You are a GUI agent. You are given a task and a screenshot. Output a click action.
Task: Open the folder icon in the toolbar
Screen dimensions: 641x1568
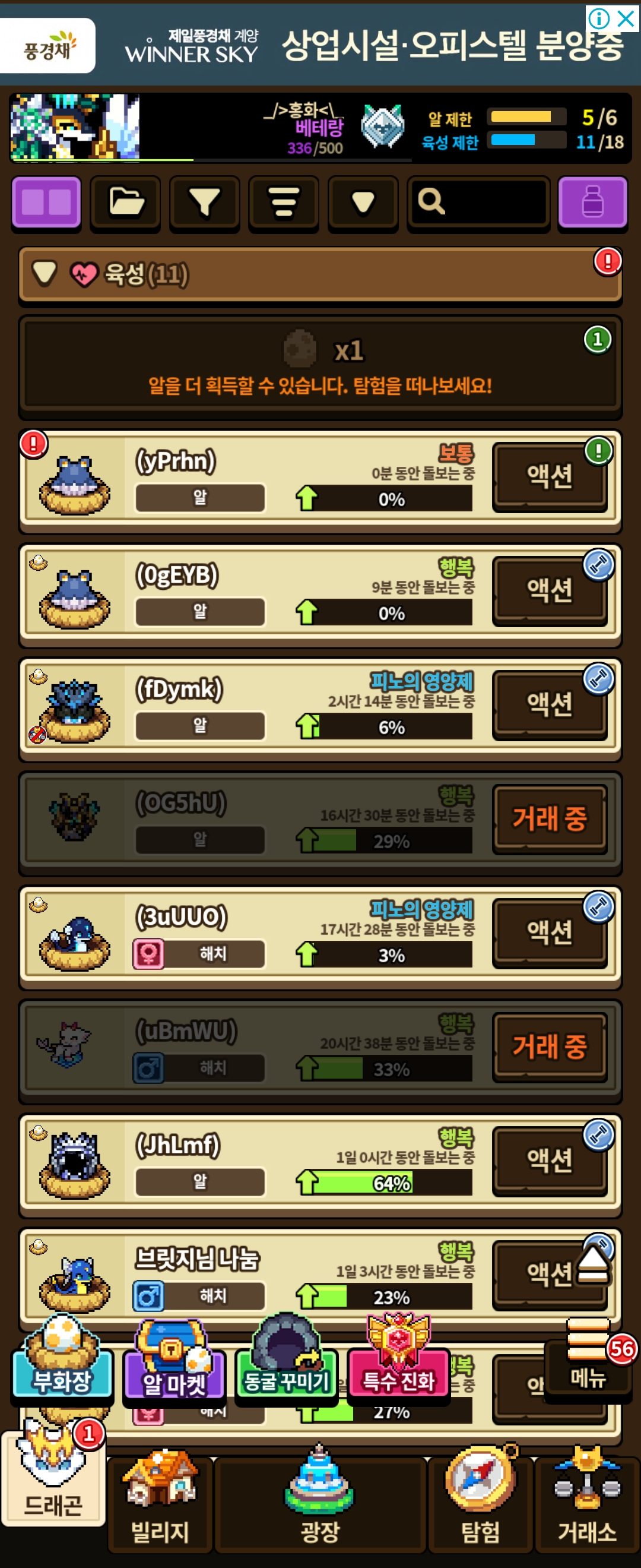(125, 203)
